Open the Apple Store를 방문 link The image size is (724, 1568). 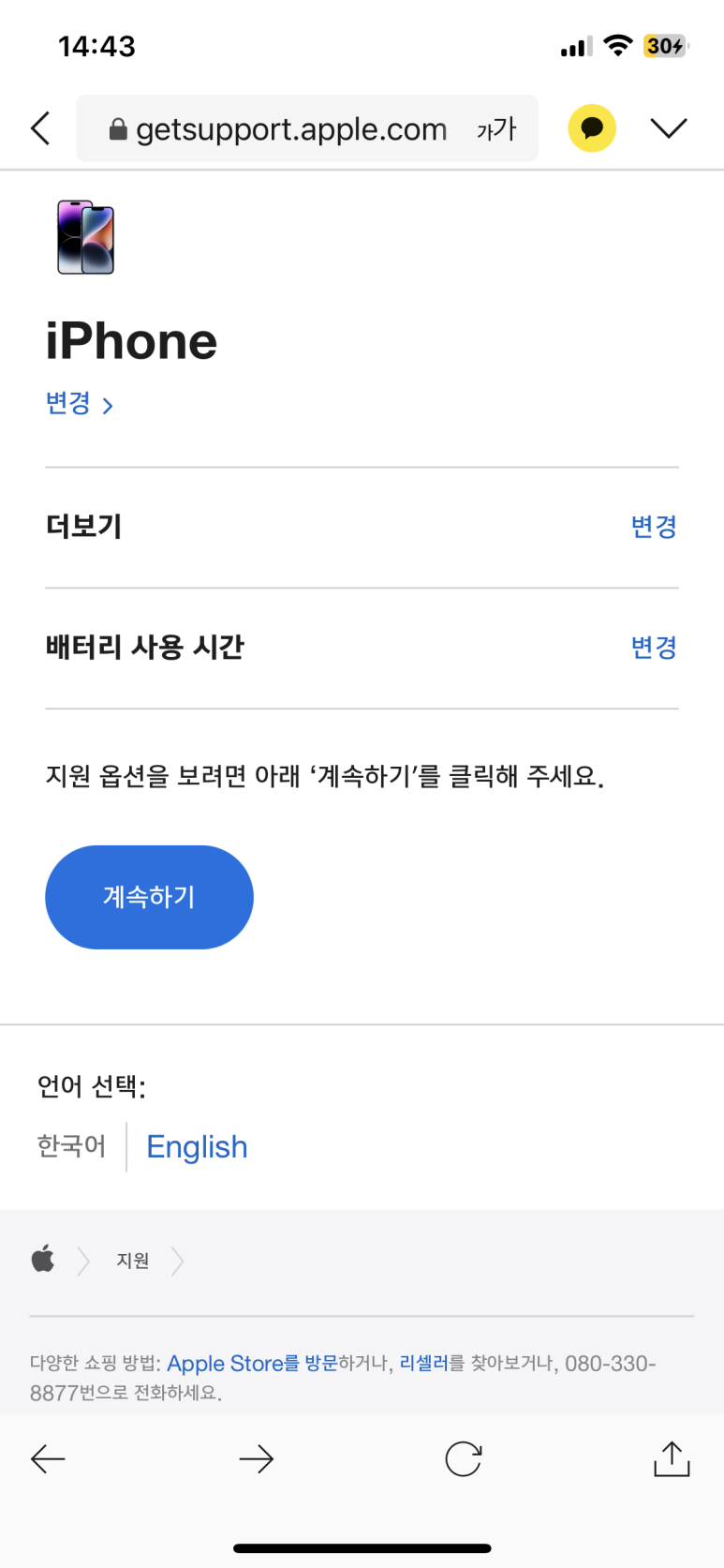pyautogui.click(x=252, y=1363)
